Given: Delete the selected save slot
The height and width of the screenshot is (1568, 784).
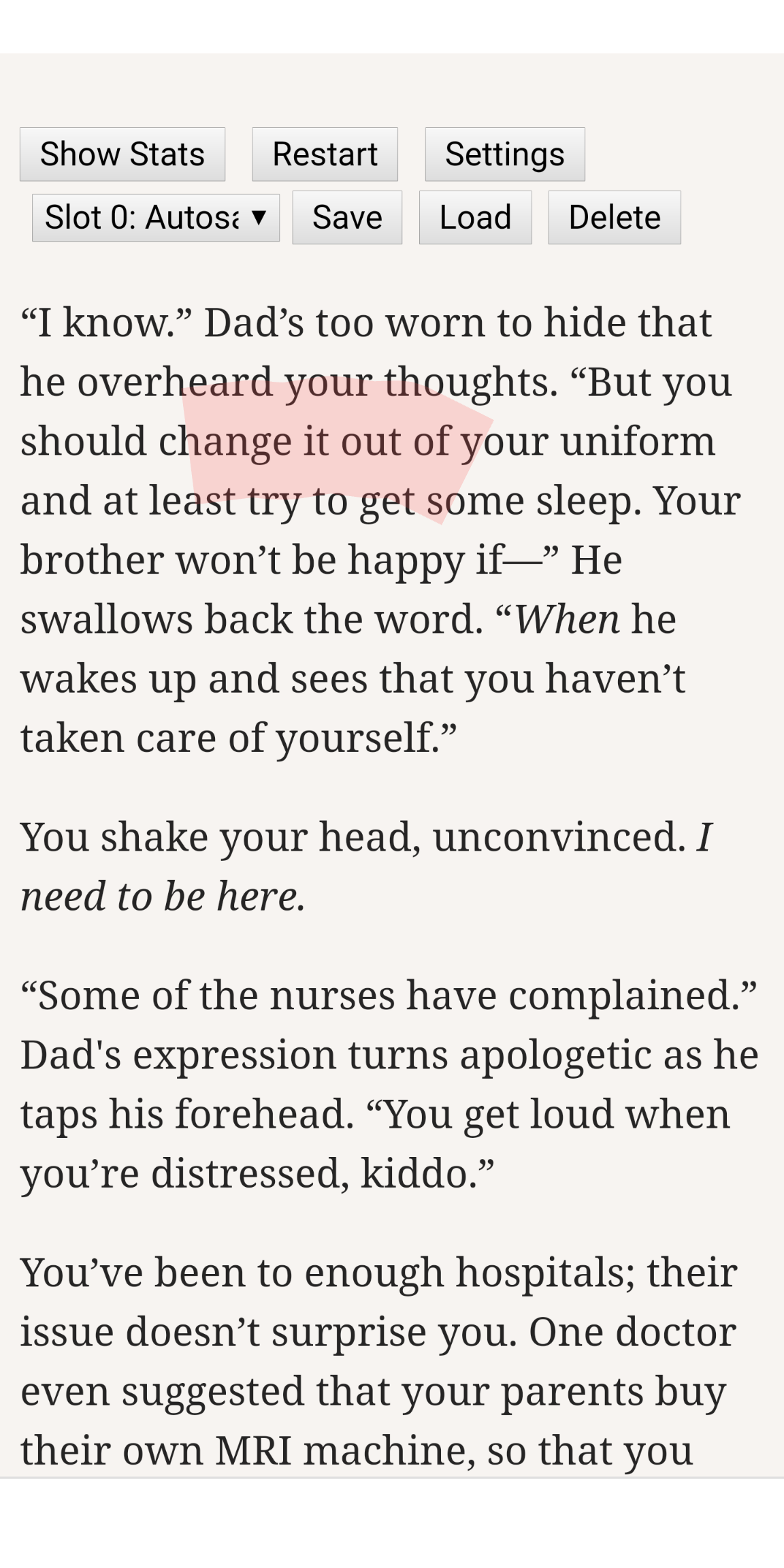Looking at the screenshot, I should click(615, 218).
